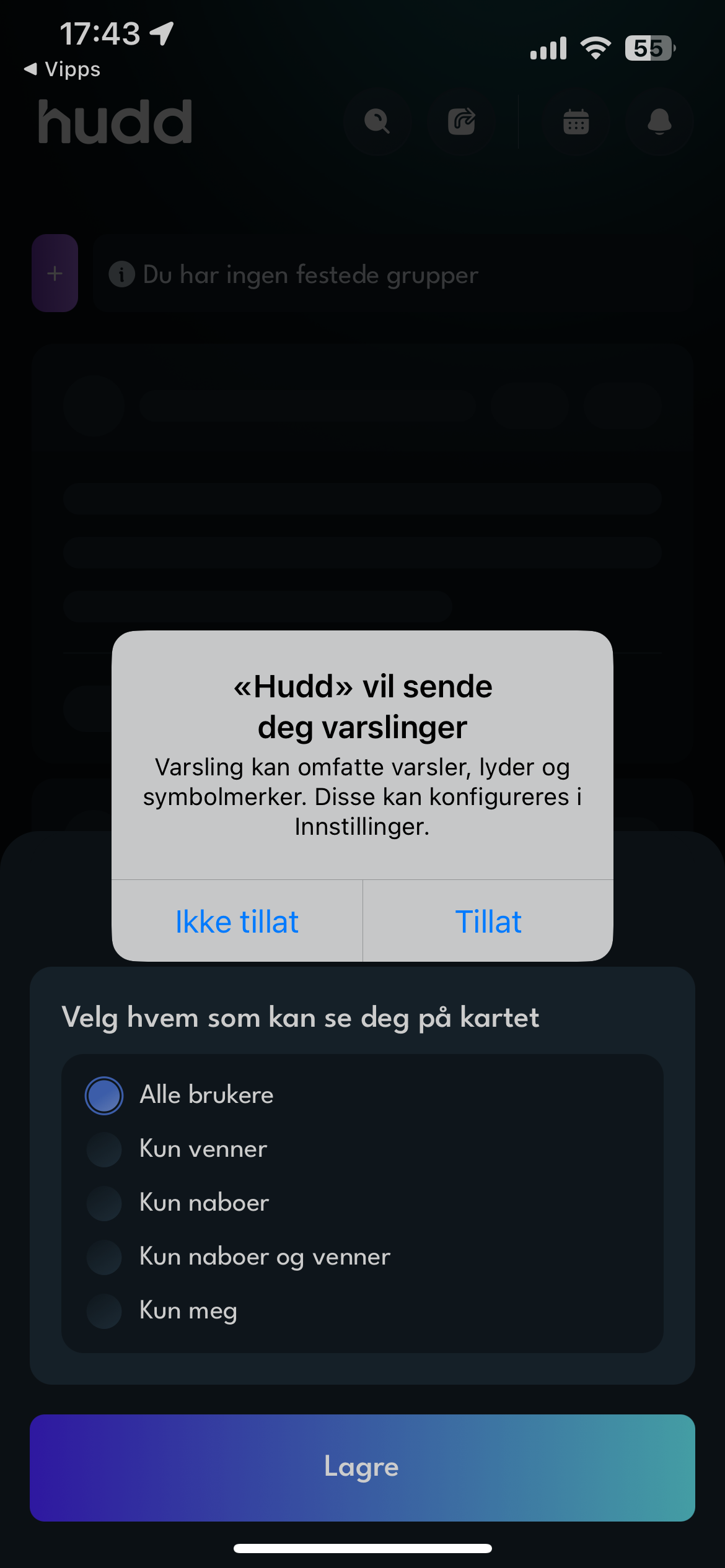Tap the location arrow in the status bar
725x1568 pixels.
160,33
